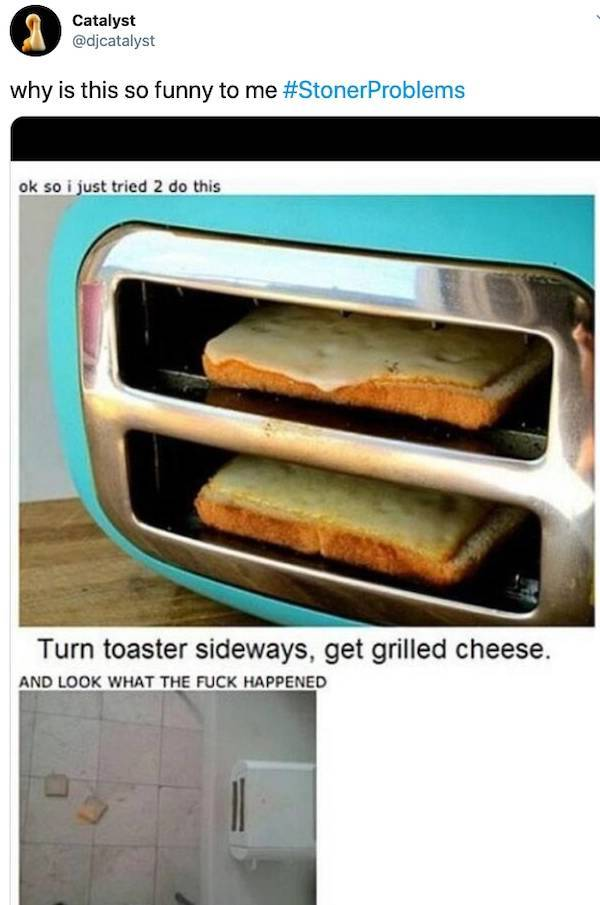Open the attached toaster image
The image size is (600, 905).
click(305, 420)
